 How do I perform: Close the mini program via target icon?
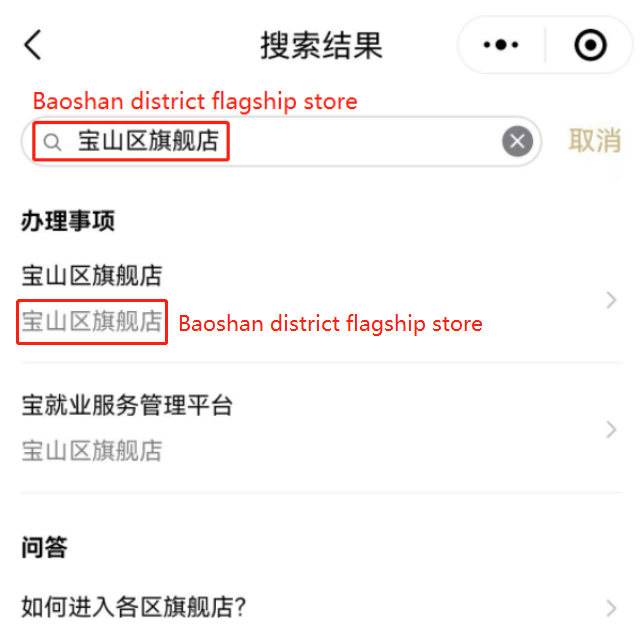590,45
